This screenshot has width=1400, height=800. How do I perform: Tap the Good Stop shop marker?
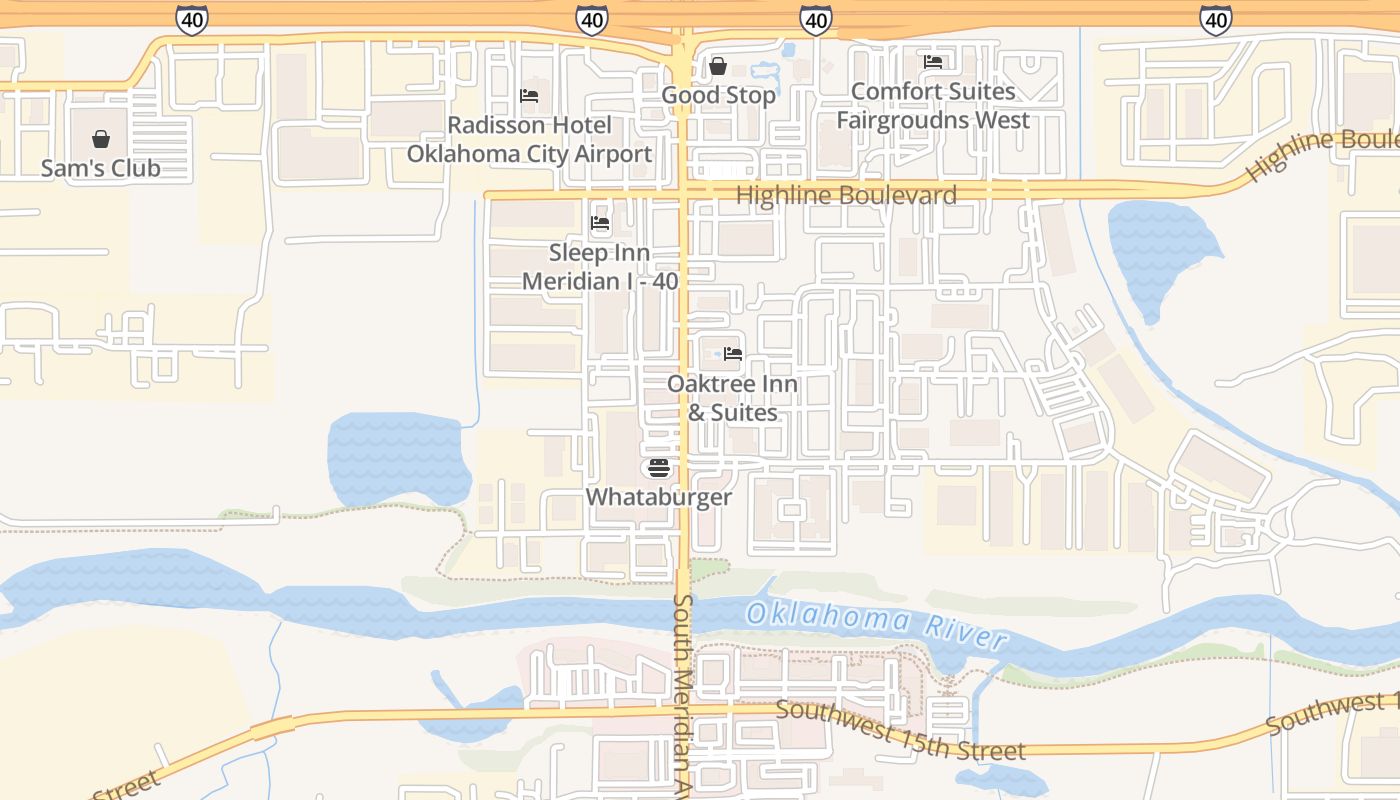718,66
